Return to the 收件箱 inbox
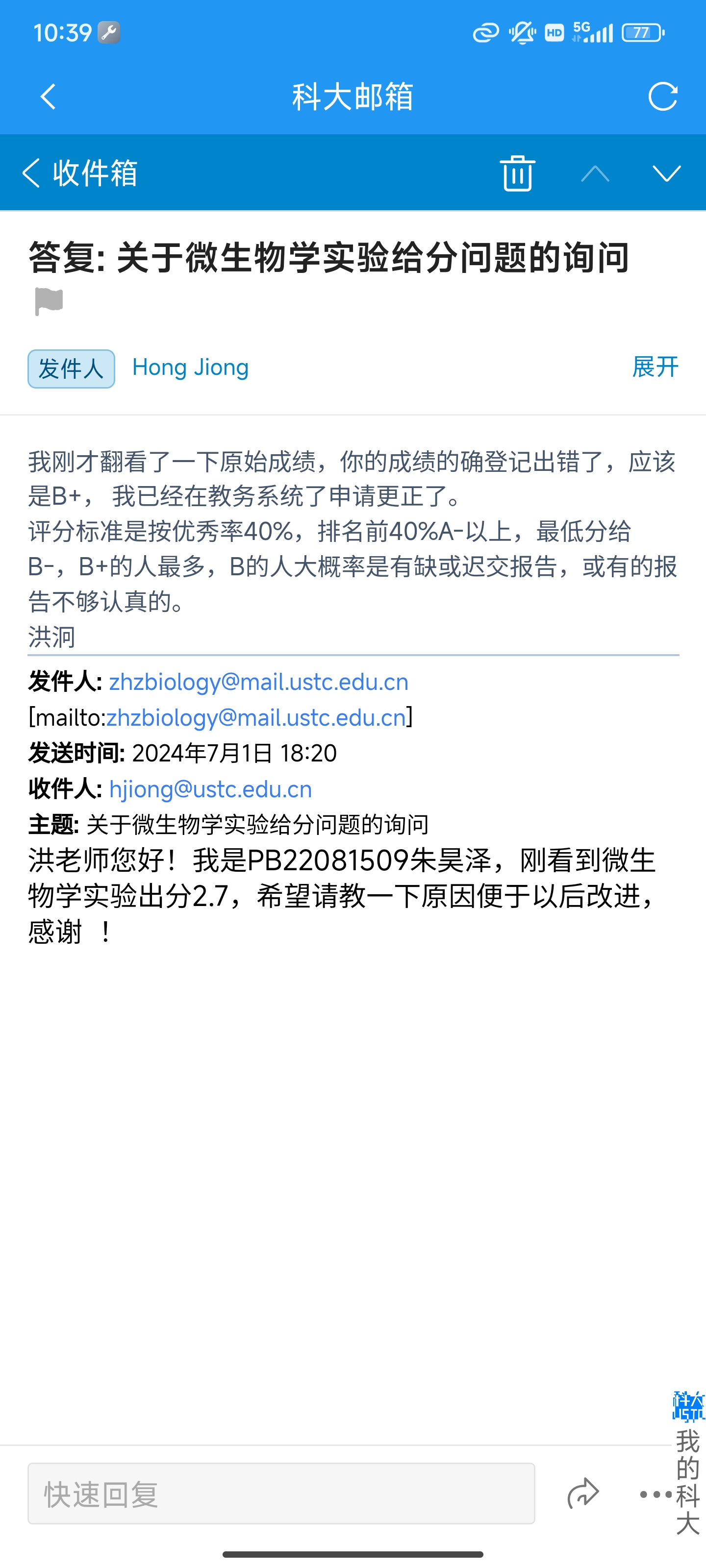 [79, 173]
